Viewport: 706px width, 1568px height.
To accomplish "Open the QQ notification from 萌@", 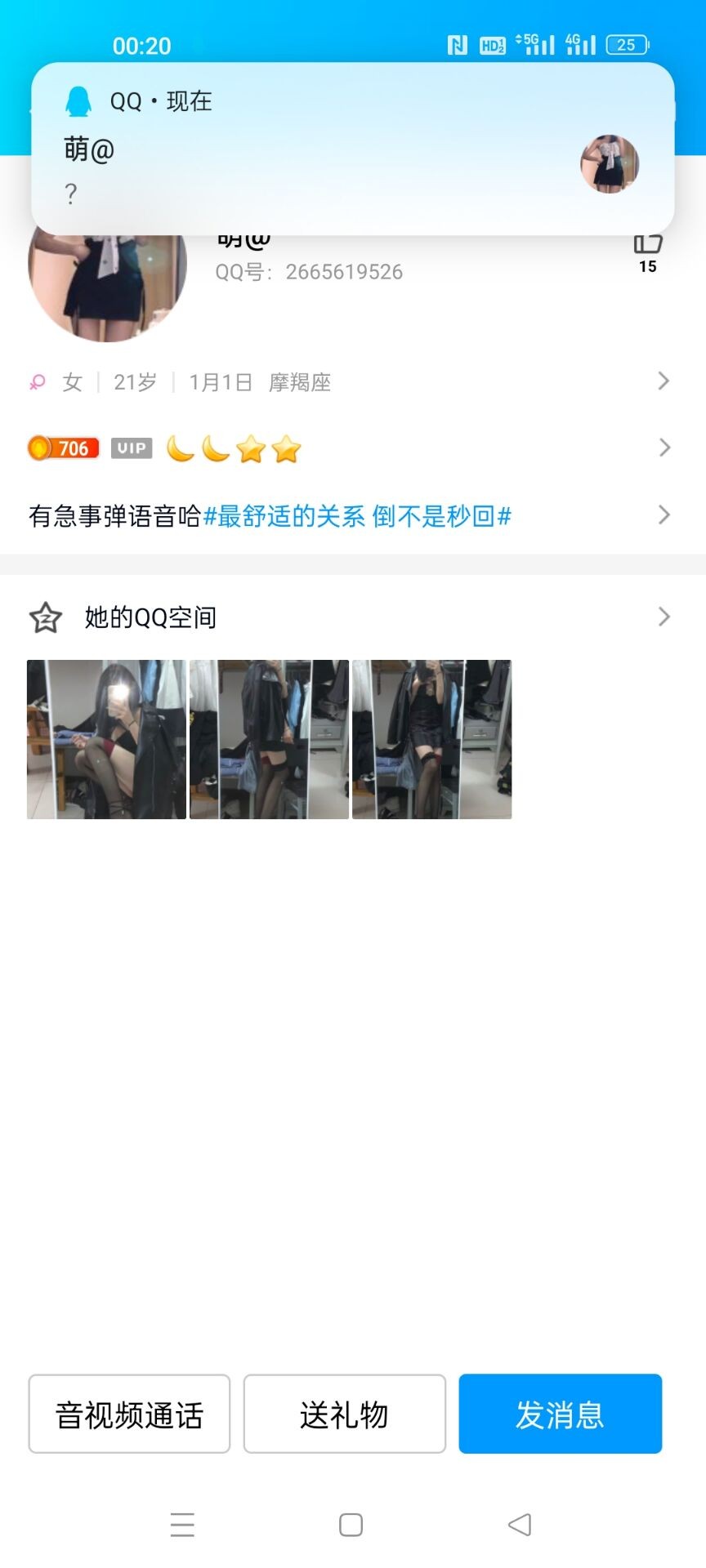I will (x=351, y=149).
